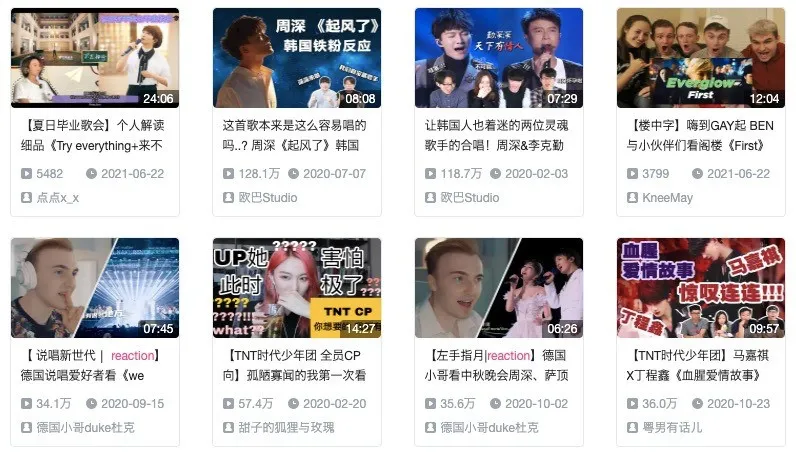
Task: Watch the 楼中字 BEN《First》 video
Action: pos(700,58)
